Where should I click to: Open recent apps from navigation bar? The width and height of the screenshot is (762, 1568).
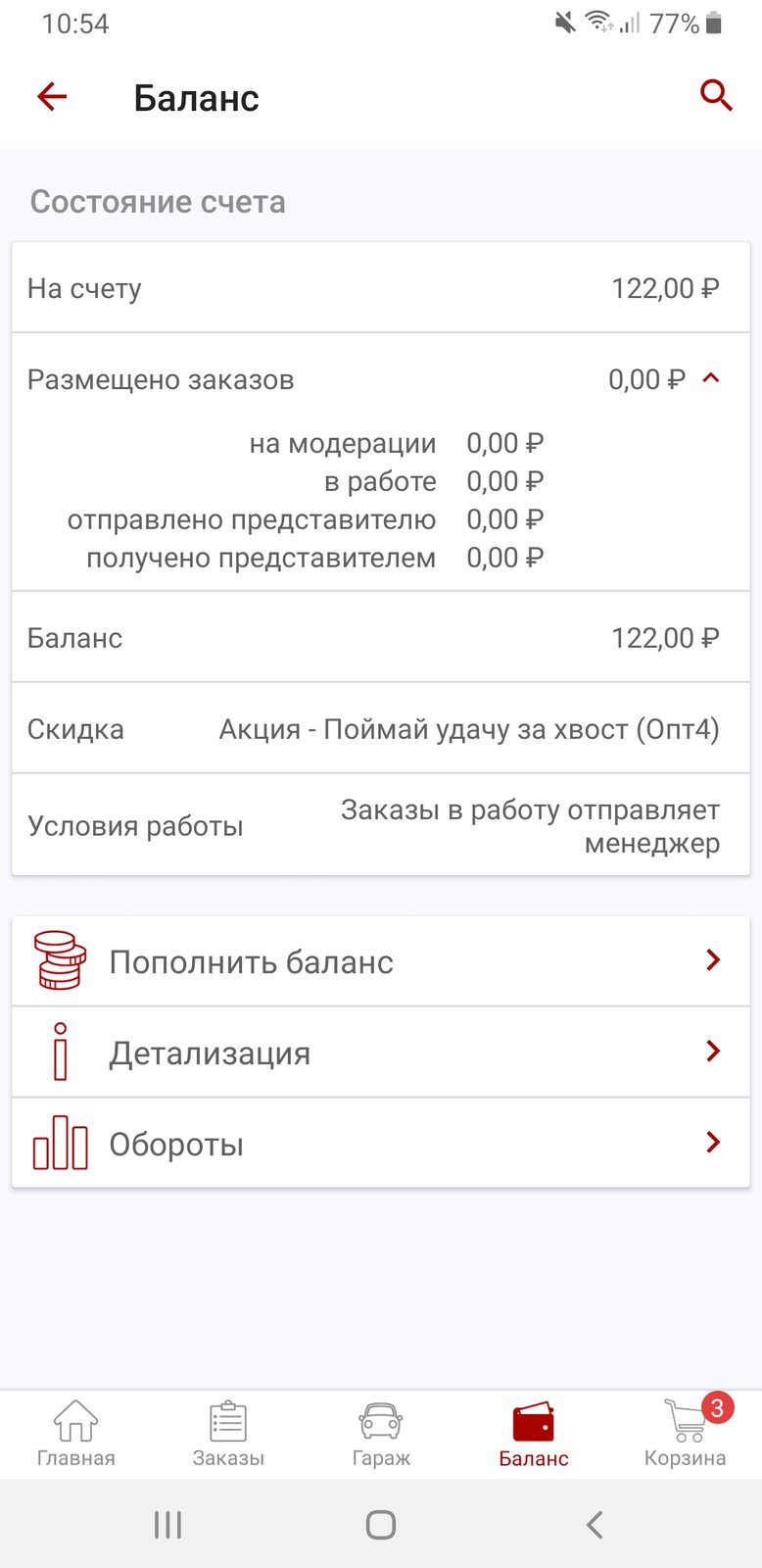167,1525
